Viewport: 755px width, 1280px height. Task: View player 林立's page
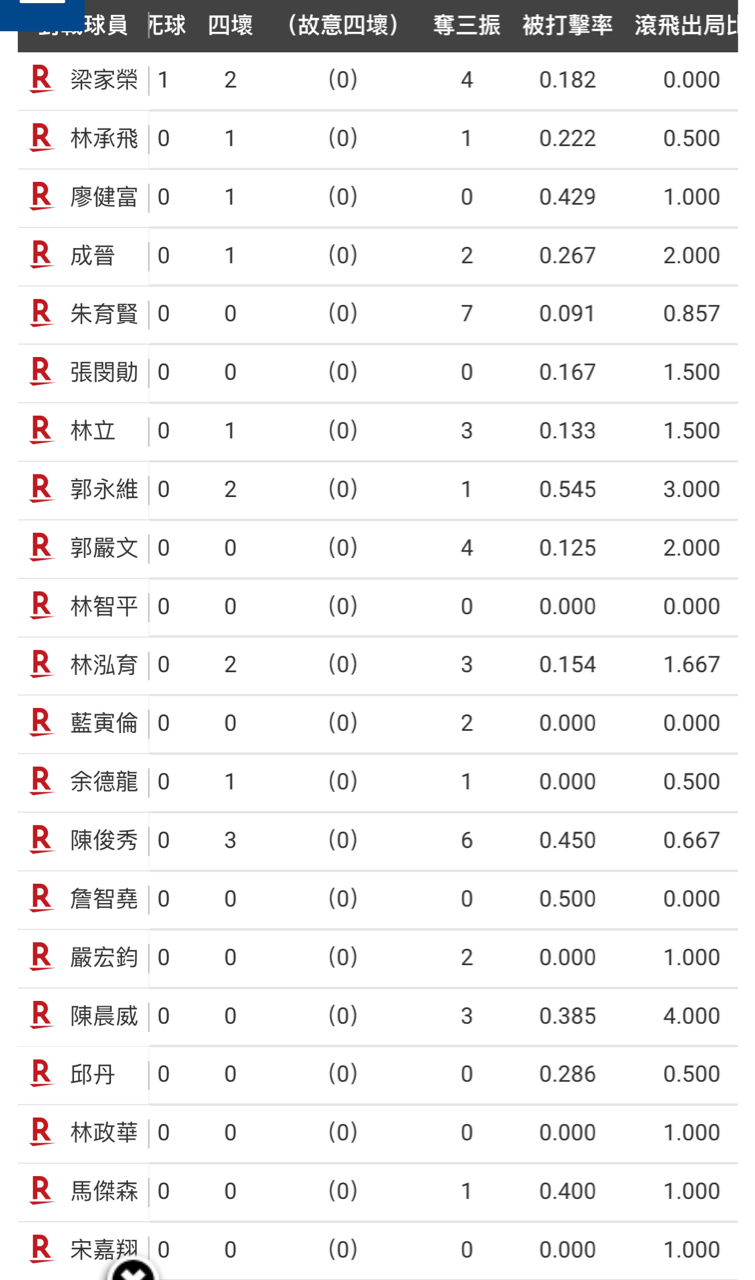click(93, 431)
